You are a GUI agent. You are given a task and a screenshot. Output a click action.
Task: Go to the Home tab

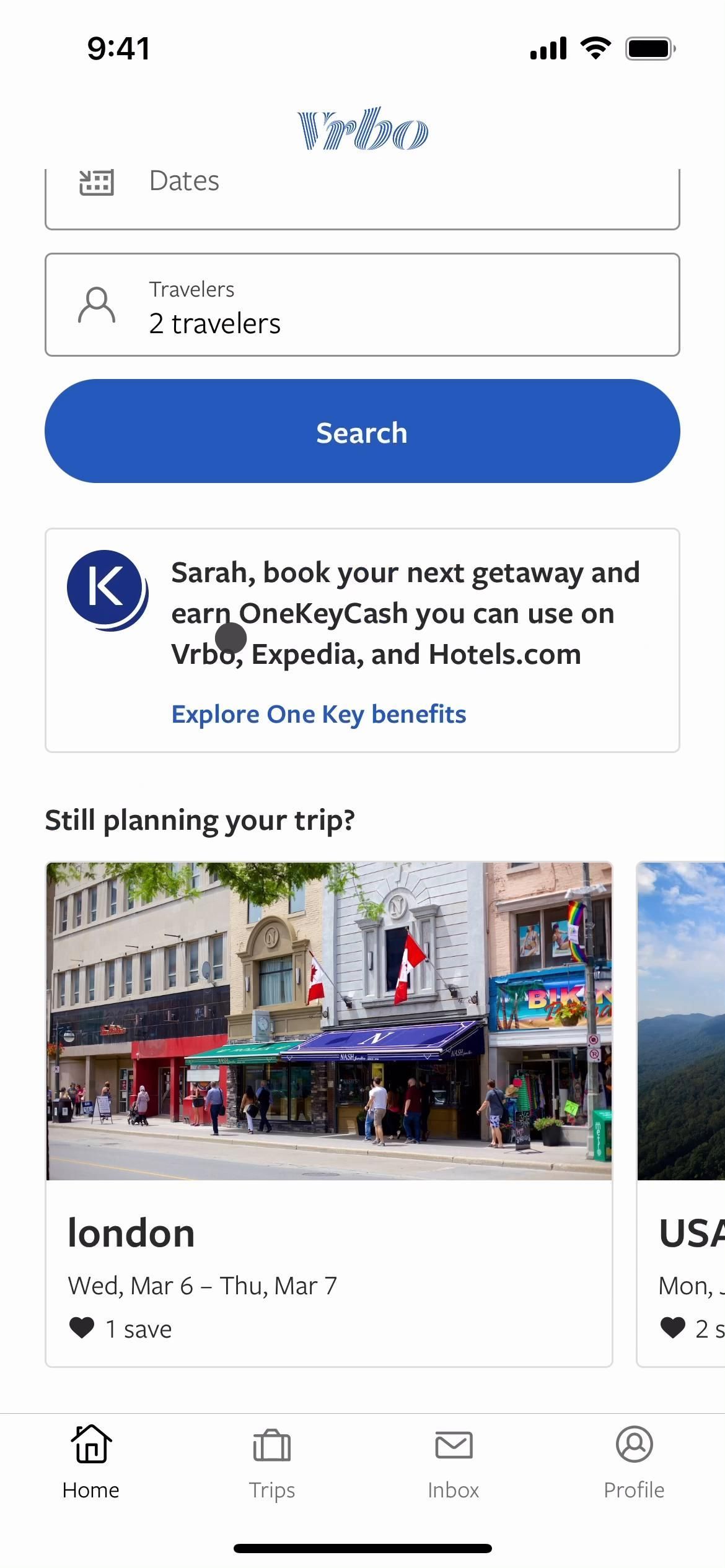[90, 1463]
